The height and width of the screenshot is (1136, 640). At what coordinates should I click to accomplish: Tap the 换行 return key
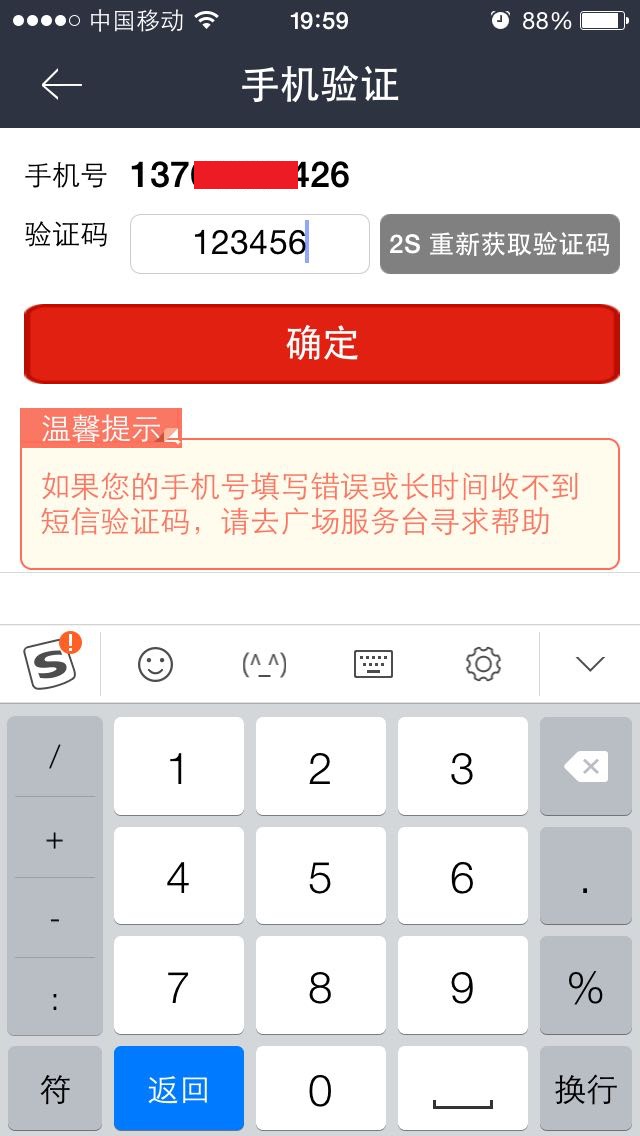click(586, 1088)
